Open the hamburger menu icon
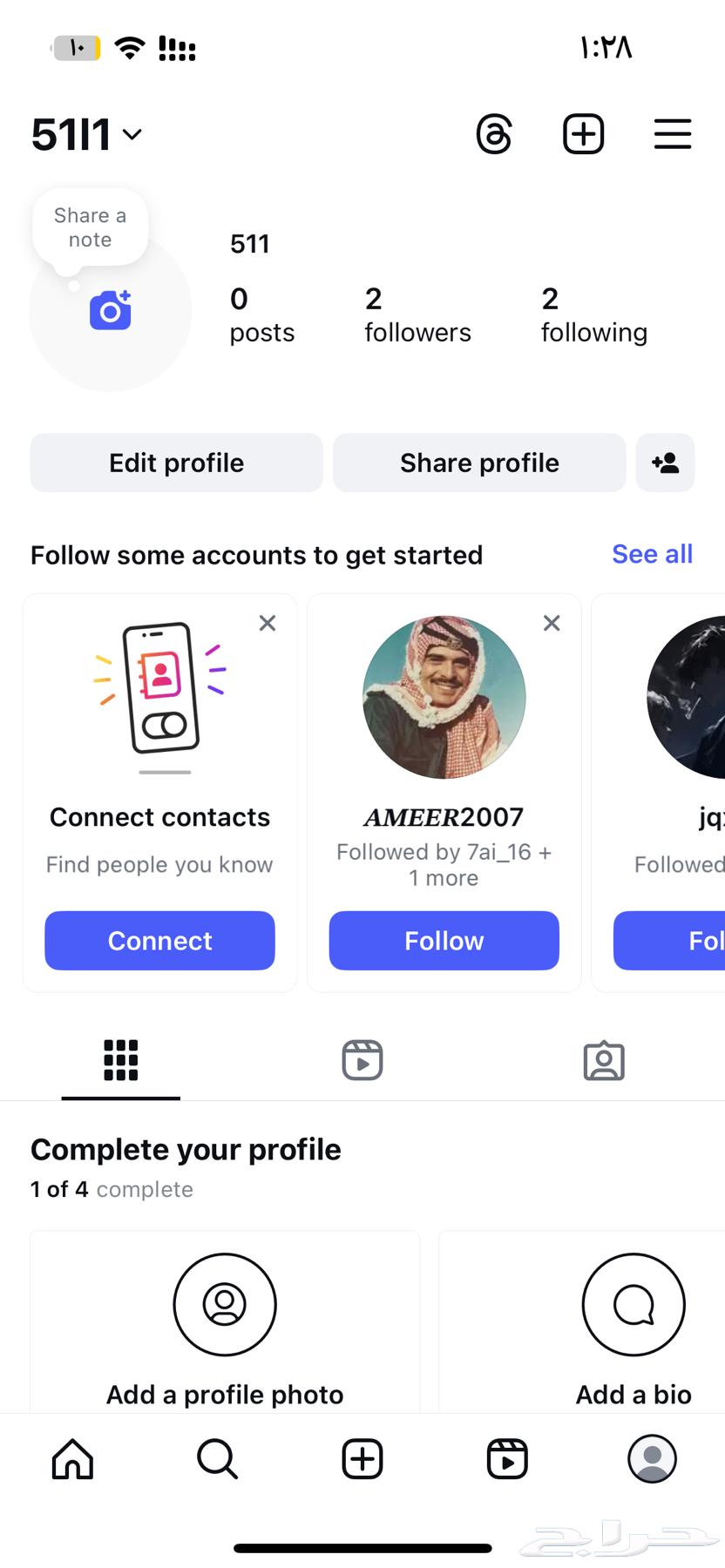The width and height of the screenshot is (725, 1568). pyautogui.click(x=672, y=133)
